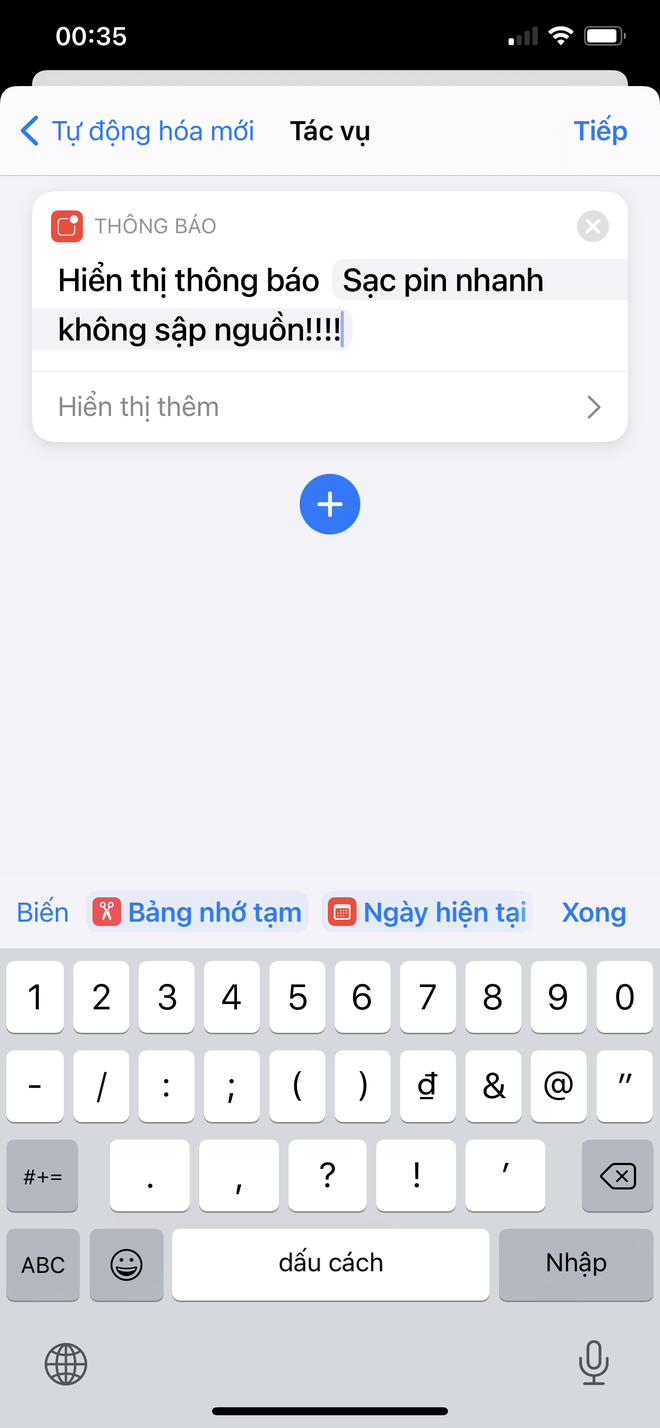
Task: Switch keyboard language with globe icon
Action: (66, 1363)
